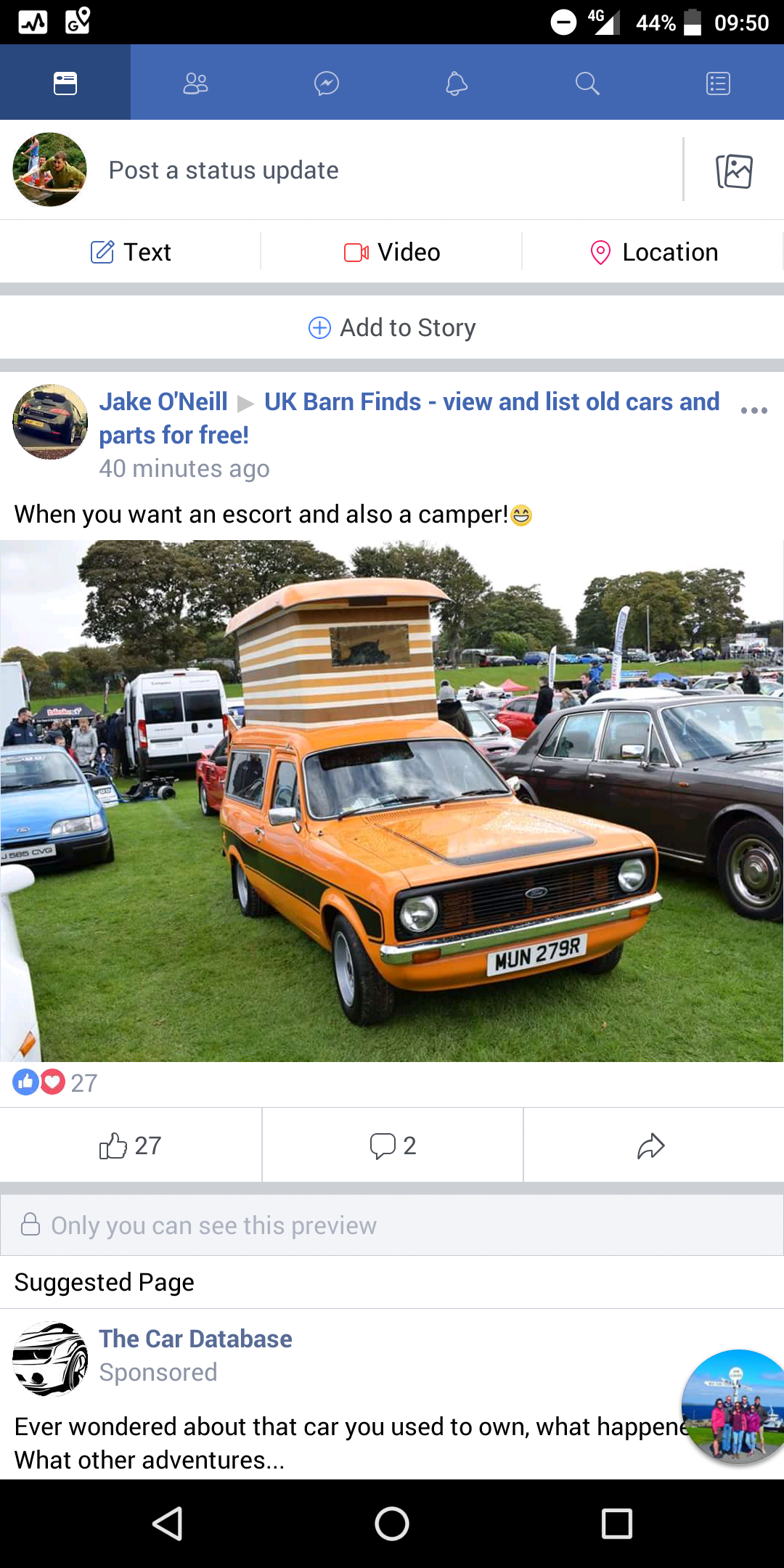Choose Location post option
The image size is (784, 1568).
pos(653,252)
